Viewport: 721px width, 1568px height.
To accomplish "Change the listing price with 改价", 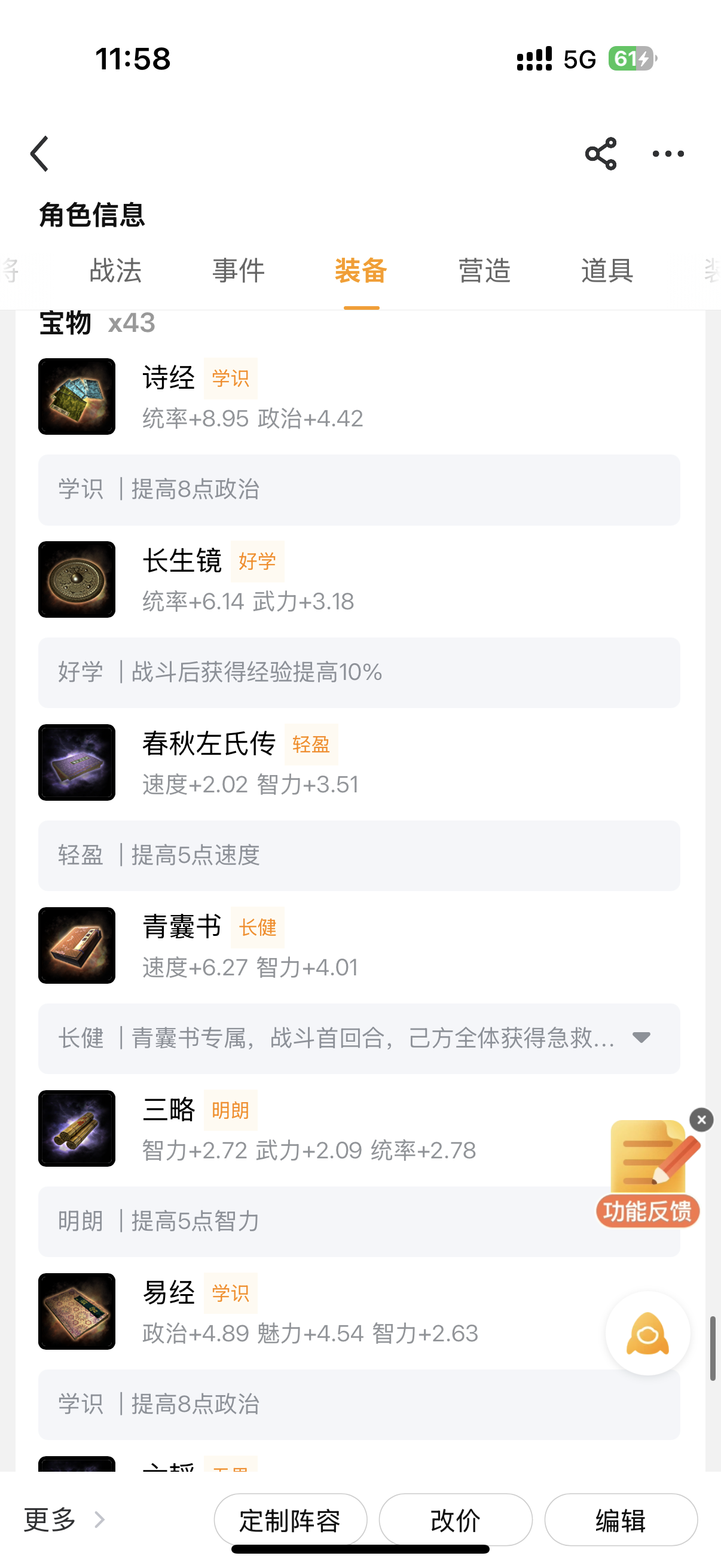I will tap(455, 1520).
